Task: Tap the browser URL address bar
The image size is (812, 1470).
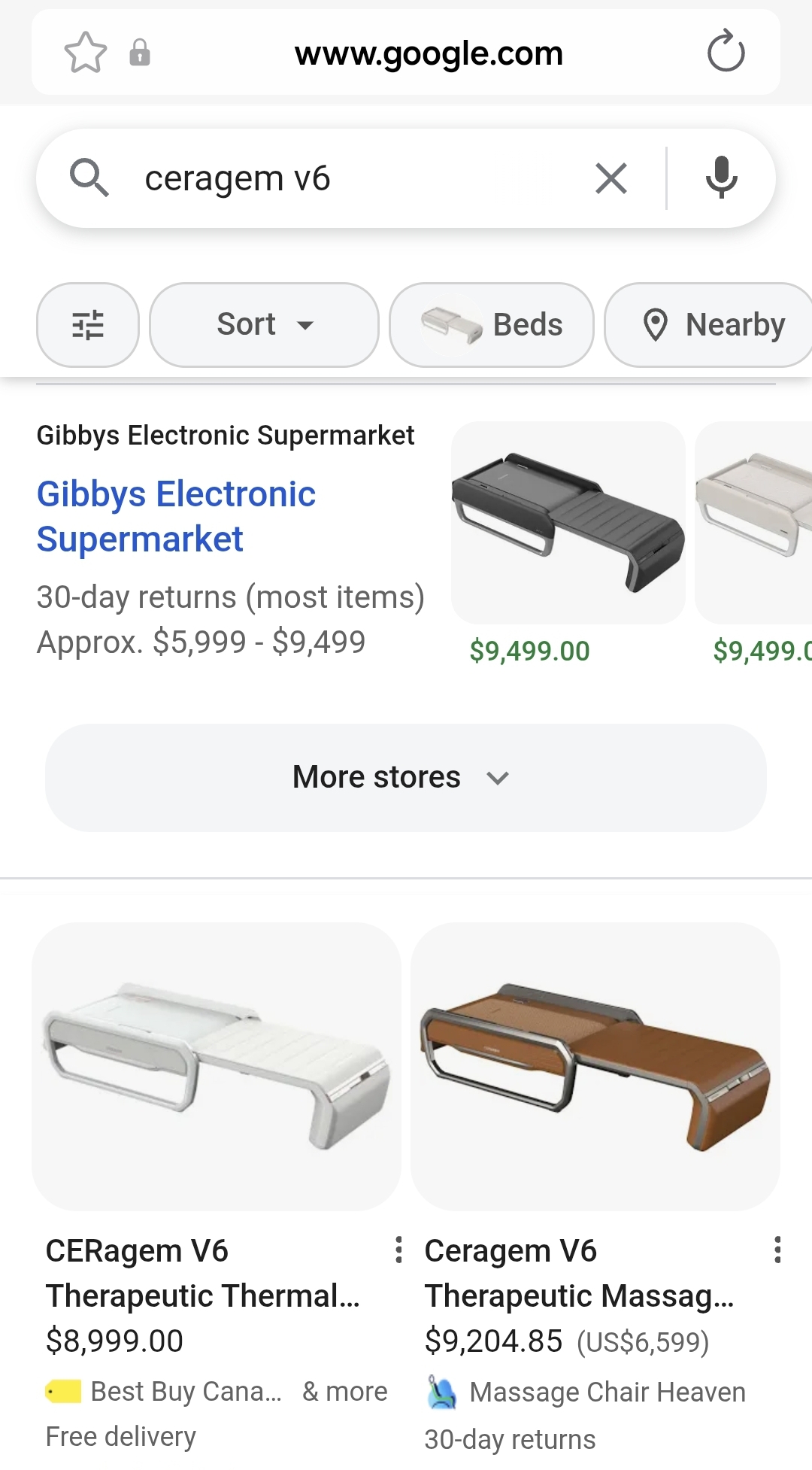Action: coord(428,53)
